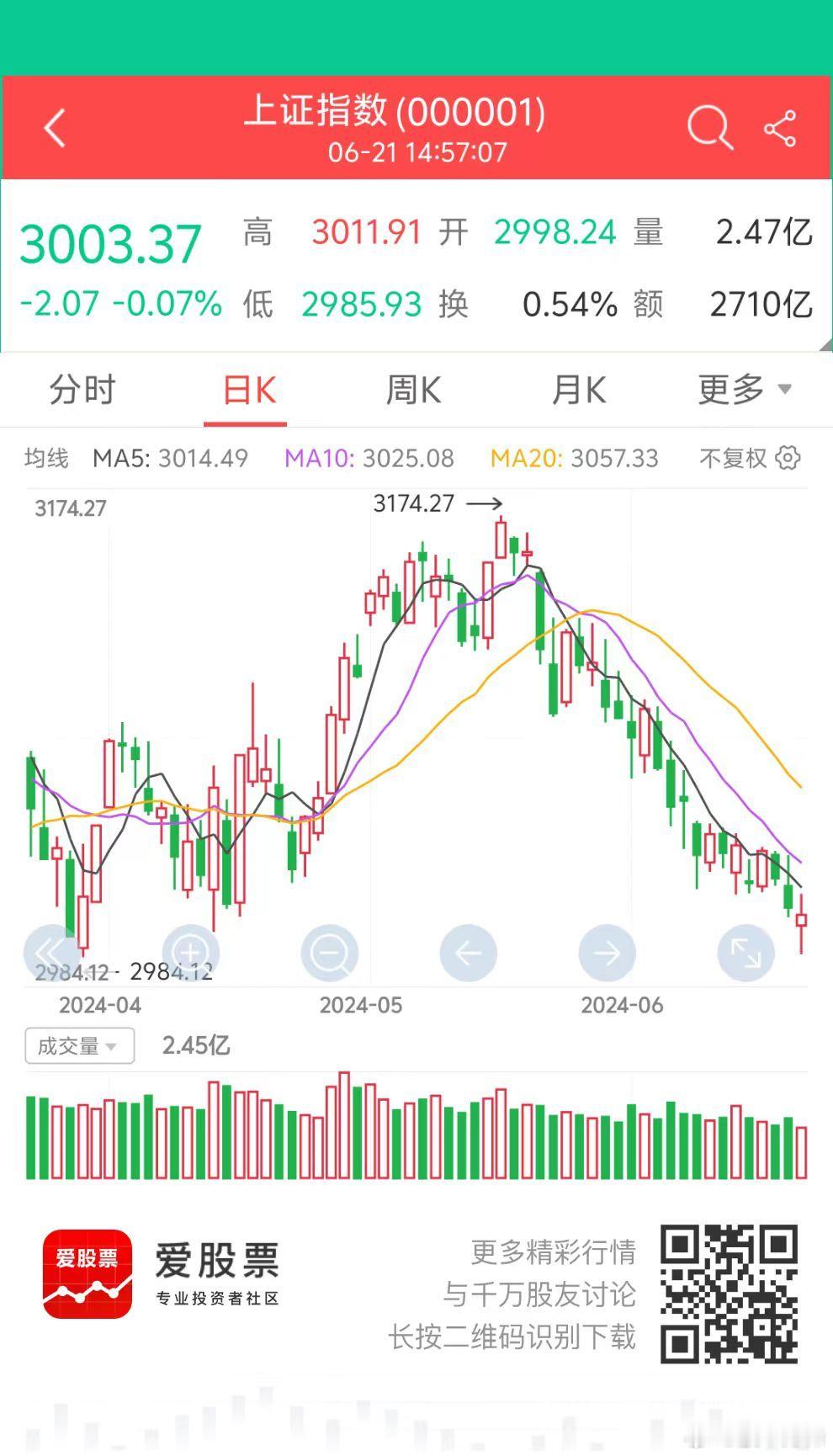The width and height of the screenshot is (833, 1456).
Task: Open chart settings gear next to 不复权
Action: coord(788,459)
